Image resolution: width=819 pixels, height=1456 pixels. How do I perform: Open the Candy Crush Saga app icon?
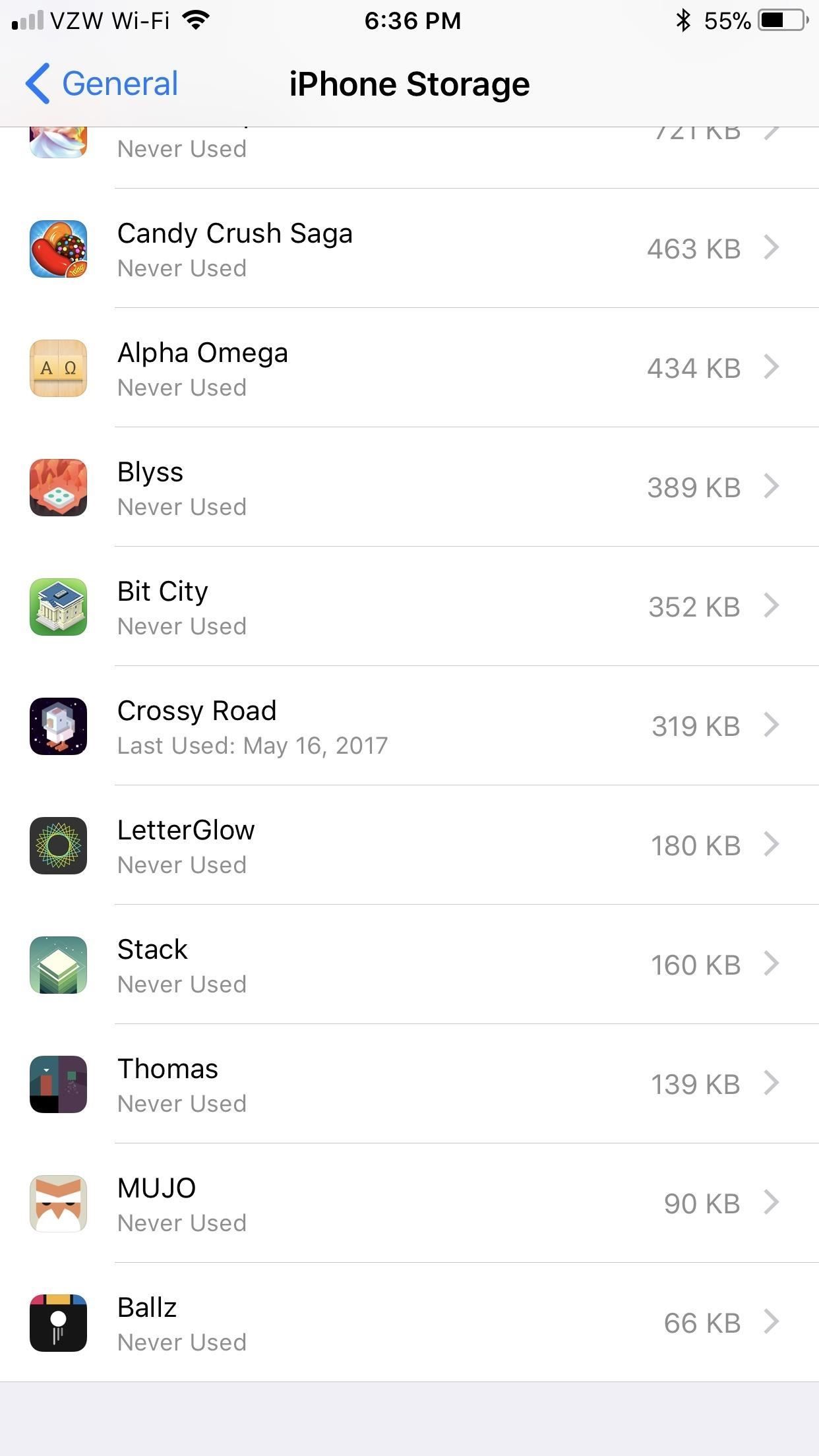pos(58,249)
